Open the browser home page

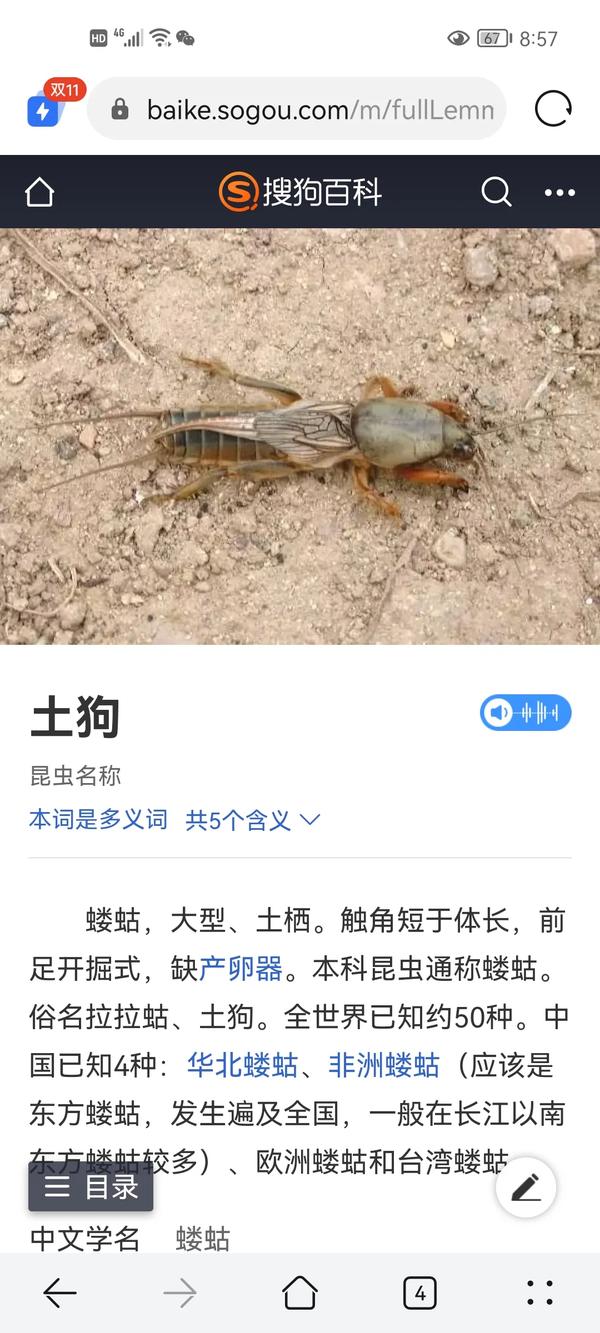point(300,1293)
